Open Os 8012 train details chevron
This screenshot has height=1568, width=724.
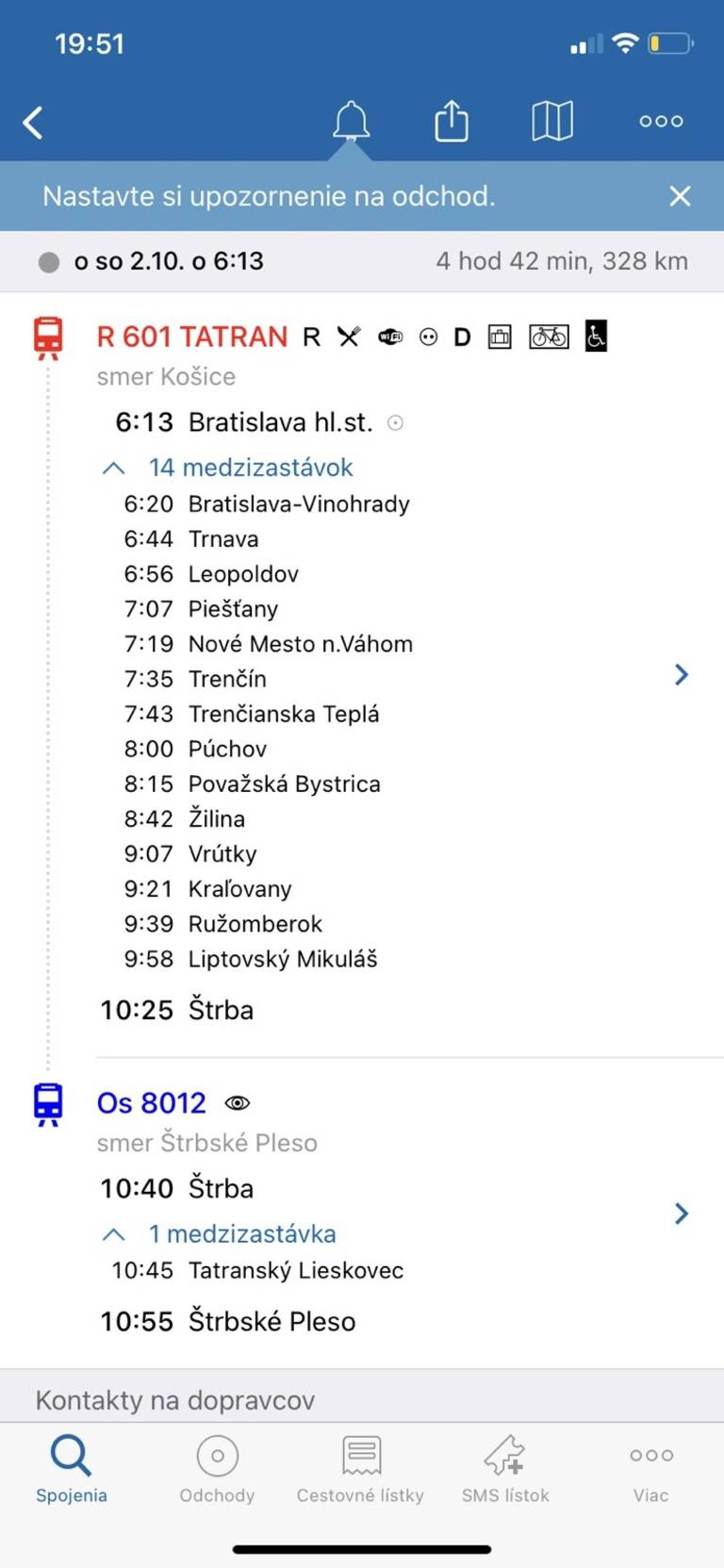coord(682,1213)
